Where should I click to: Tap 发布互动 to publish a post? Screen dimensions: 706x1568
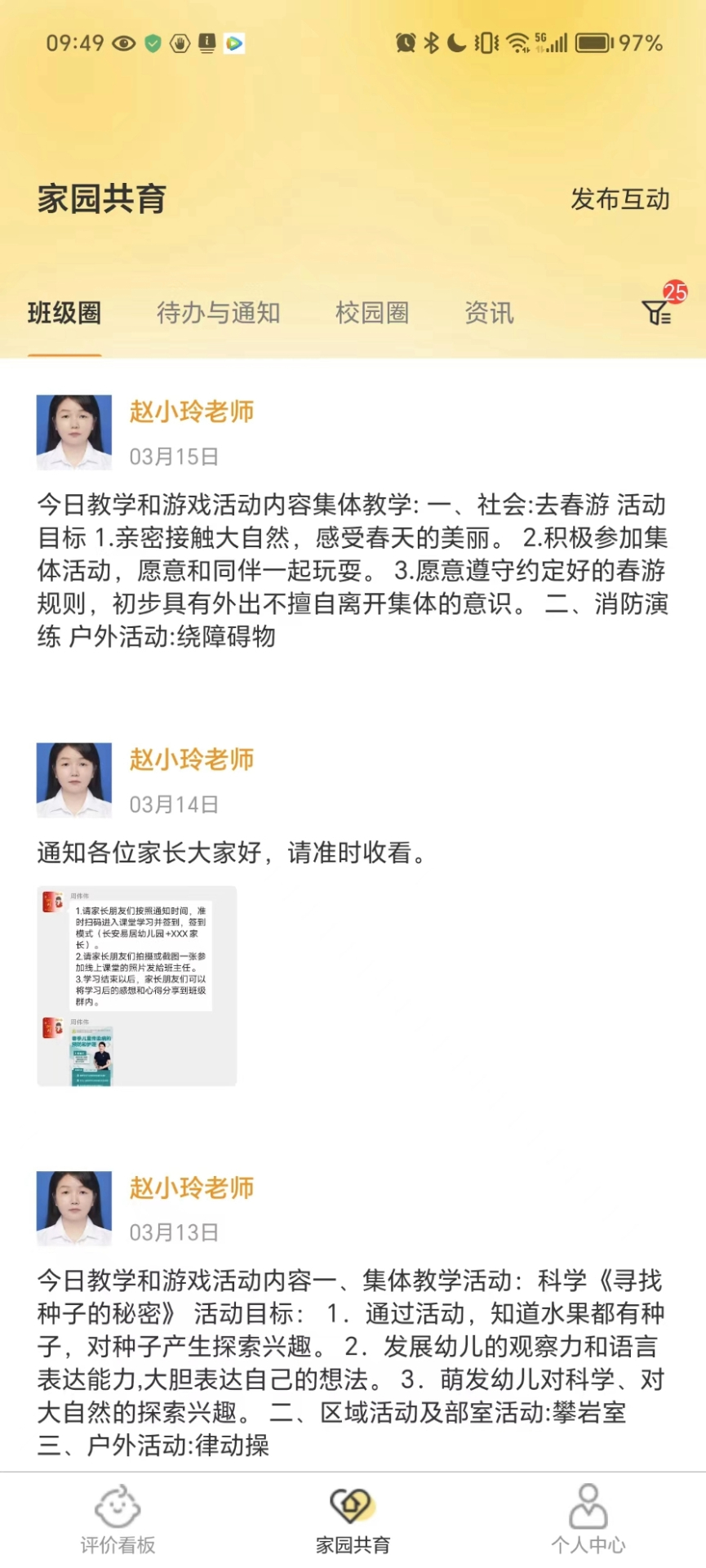click(619, 198)
